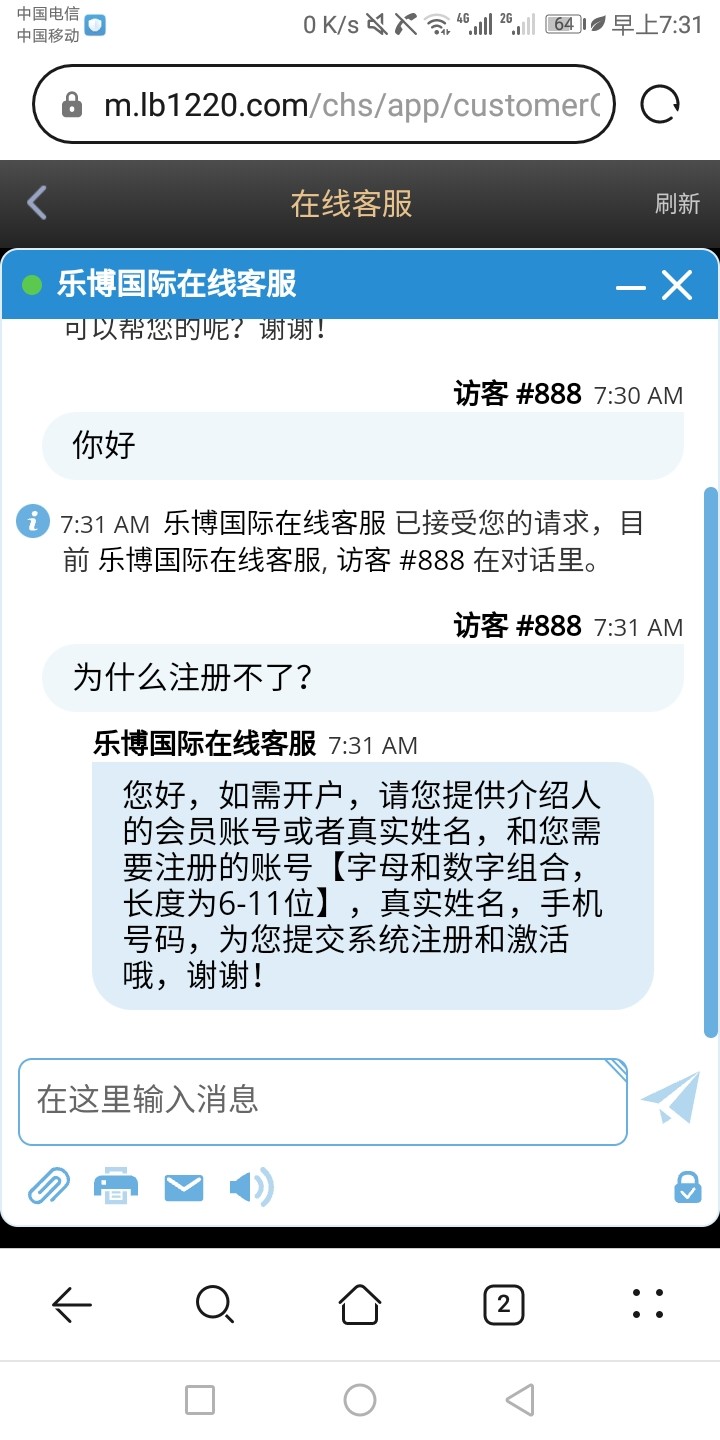Click the 刷新 refresh link
The height and width of the screenshot is (1440, 720).
click(x=678, y=203)
